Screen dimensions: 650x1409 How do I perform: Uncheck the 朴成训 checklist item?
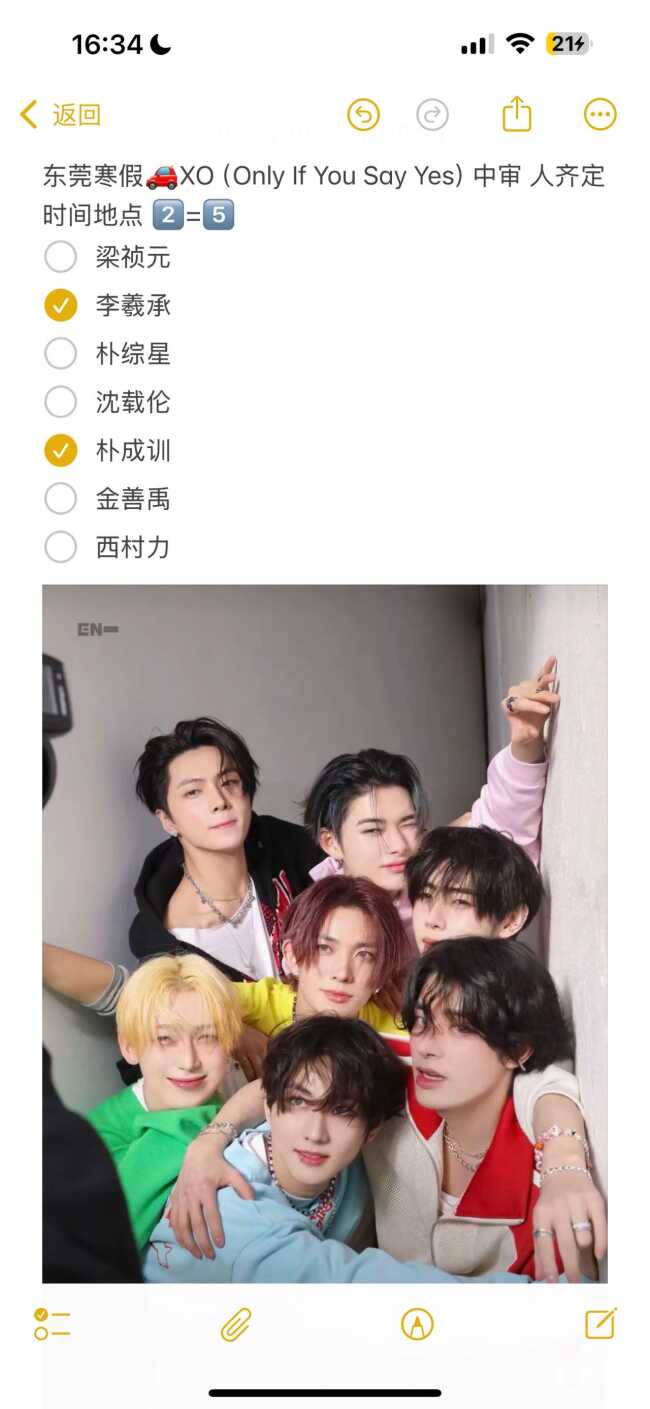pos(61,451)
